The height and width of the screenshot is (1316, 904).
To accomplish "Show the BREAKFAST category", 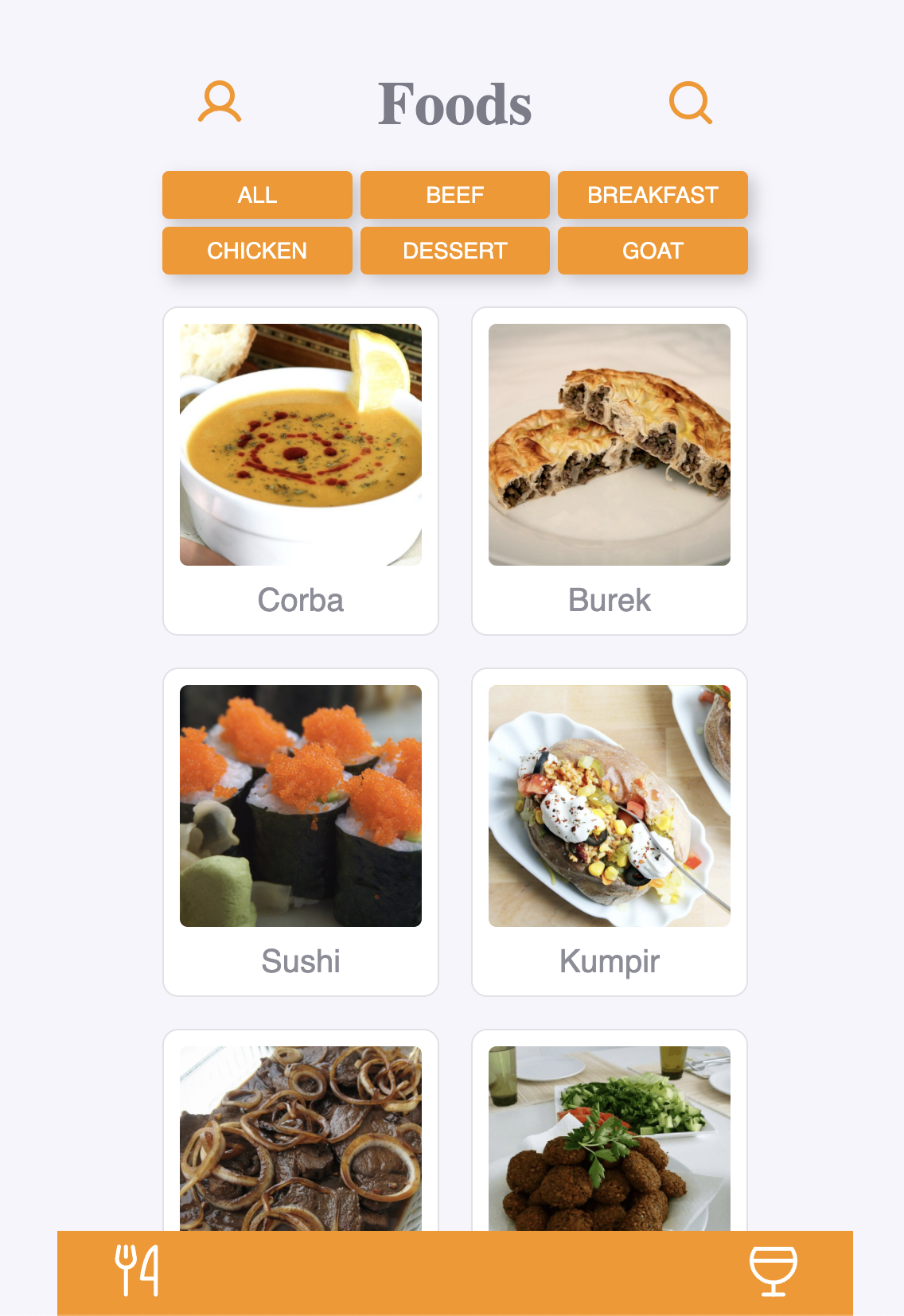I will click(653, 195).
